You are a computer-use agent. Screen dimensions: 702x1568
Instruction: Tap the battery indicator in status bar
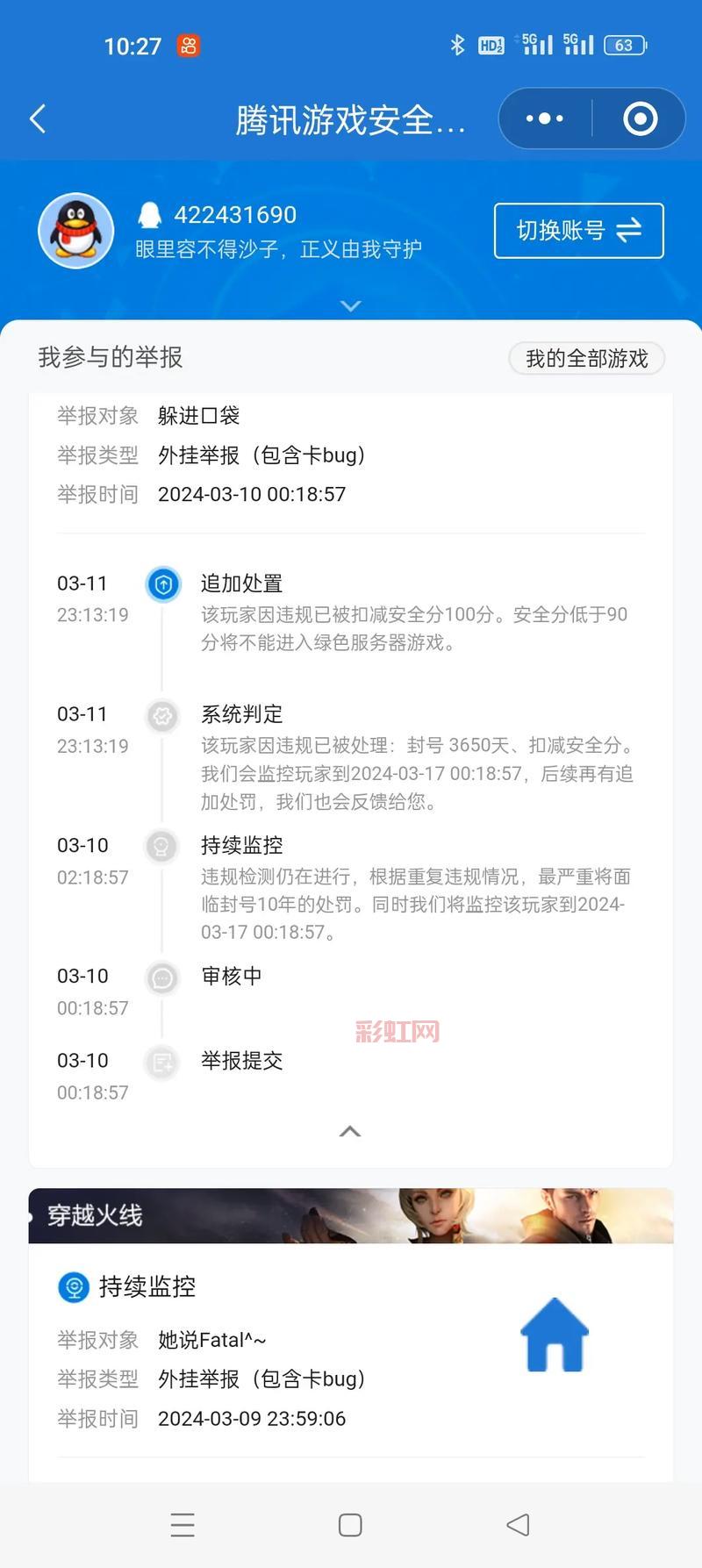pyautogui.click(x=625, y=44)
